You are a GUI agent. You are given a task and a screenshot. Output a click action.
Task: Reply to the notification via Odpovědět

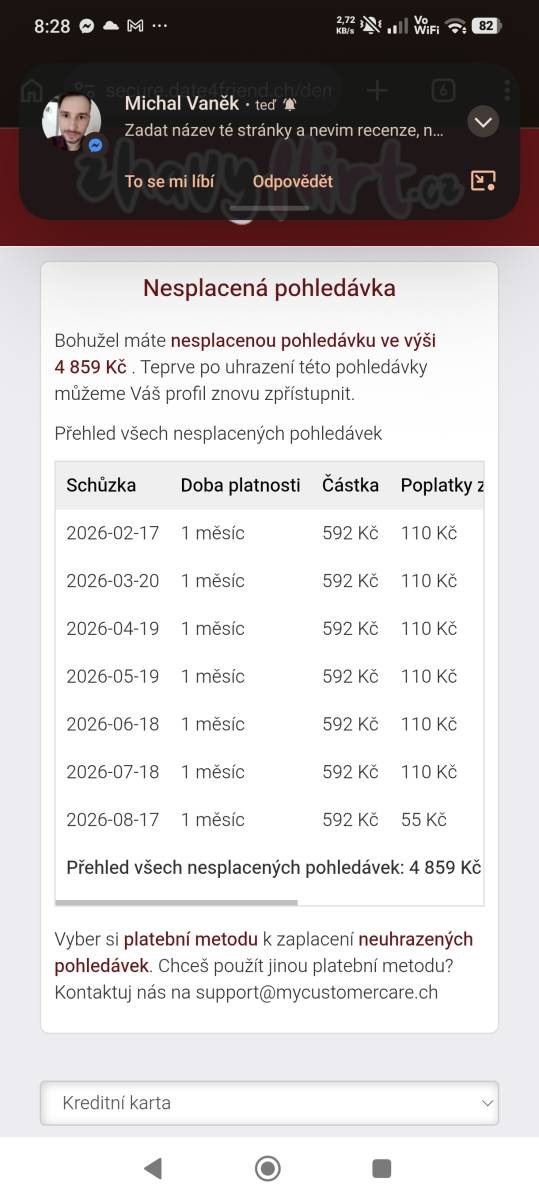tap(293, 181)
